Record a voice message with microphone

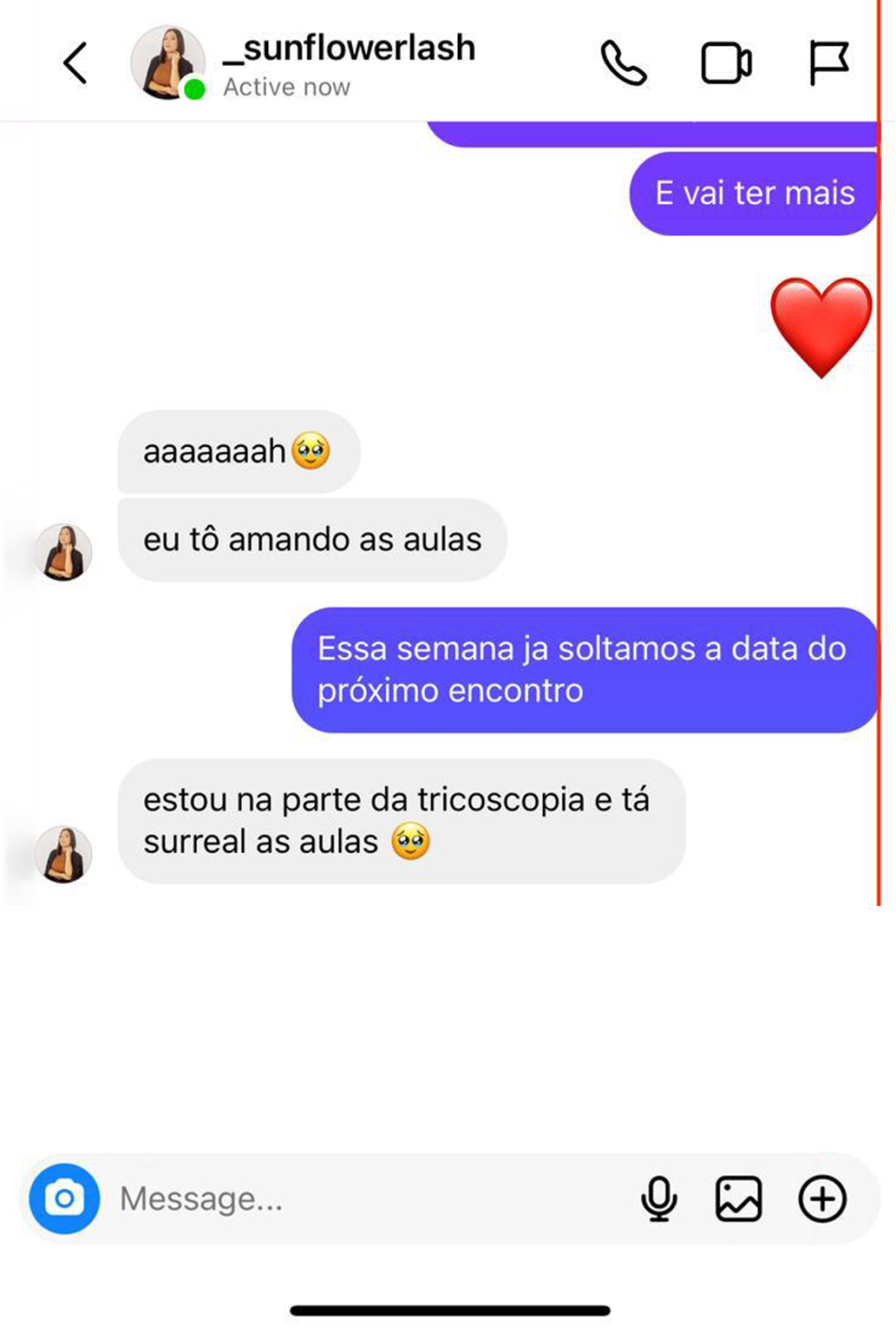(x=659, y=1198)
